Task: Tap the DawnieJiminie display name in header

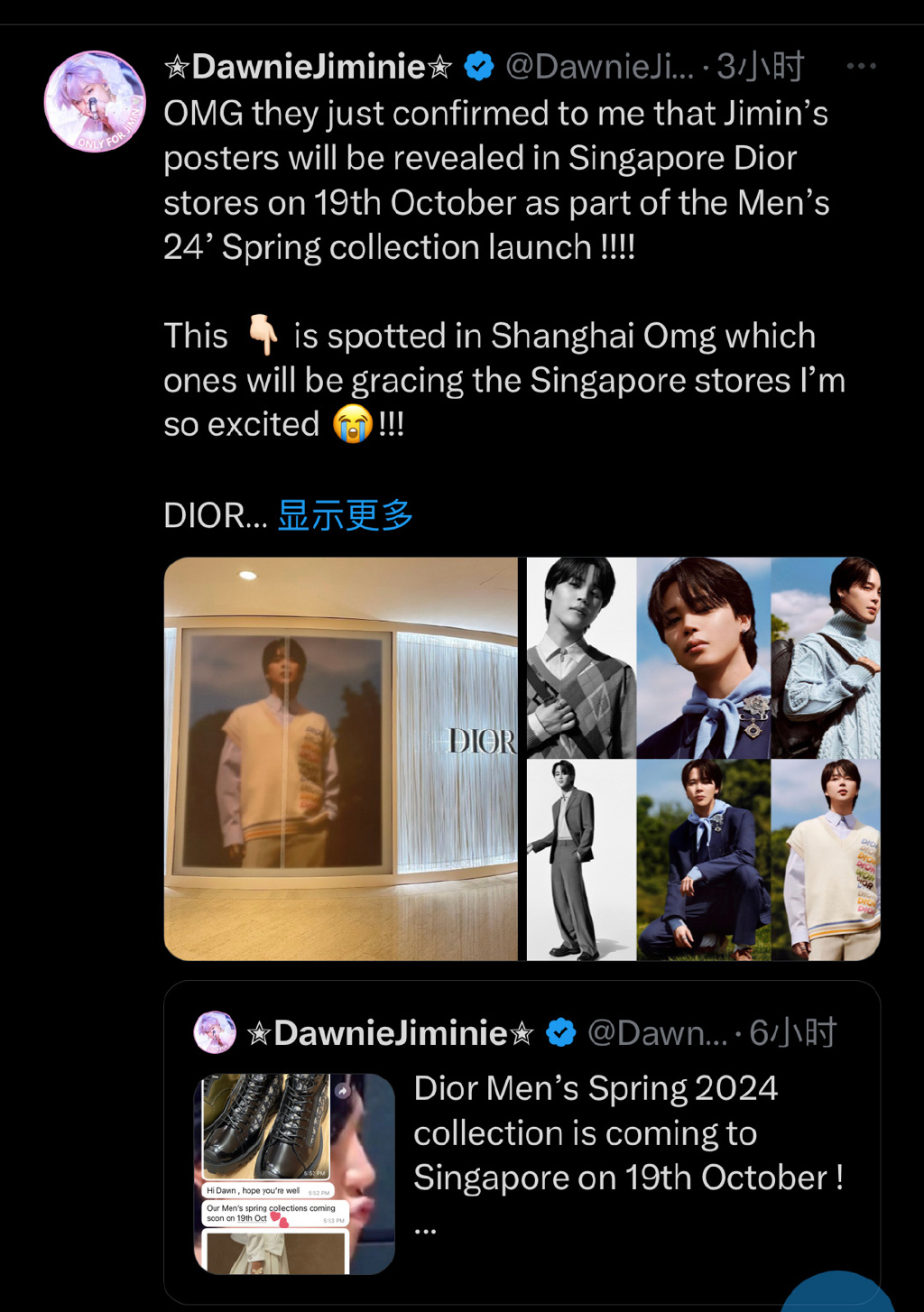Action: point(308,66)
